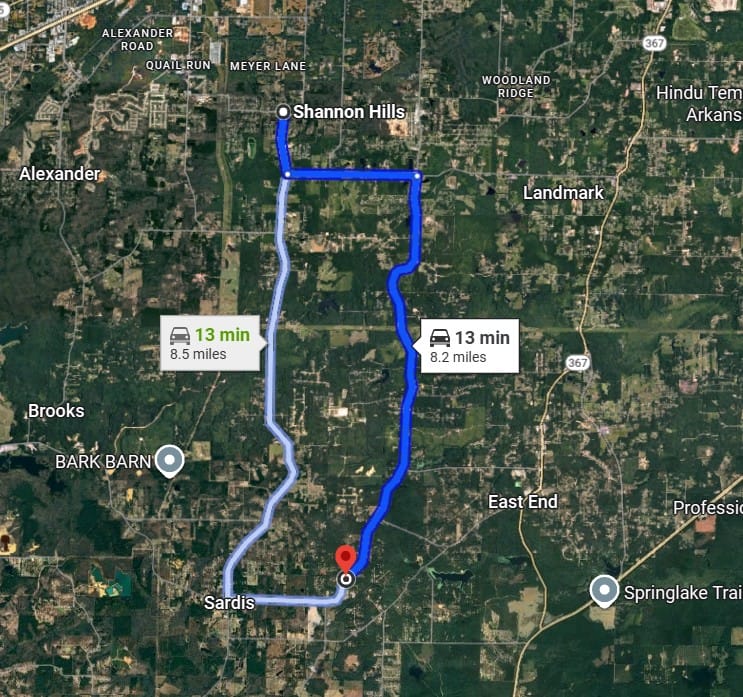
Task: Tap the 8.2 miles route callout
Action: coord(469,346)
